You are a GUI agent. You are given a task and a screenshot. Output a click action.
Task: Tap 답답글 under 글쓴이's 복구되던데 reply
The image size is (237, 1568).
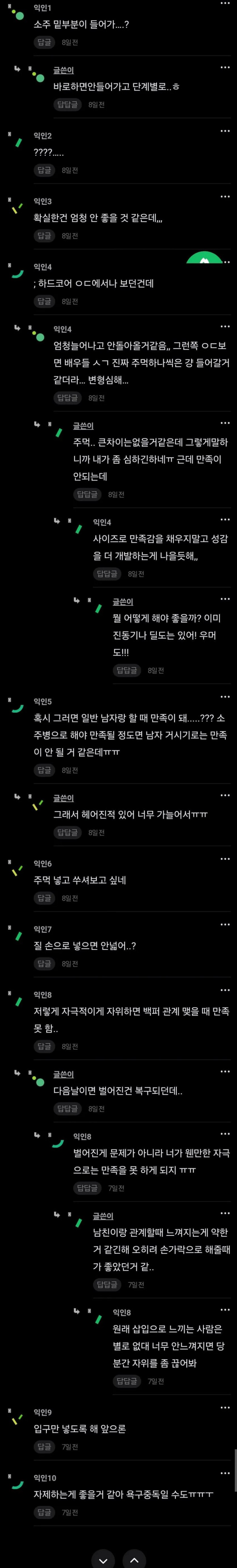pos(68,1109)
